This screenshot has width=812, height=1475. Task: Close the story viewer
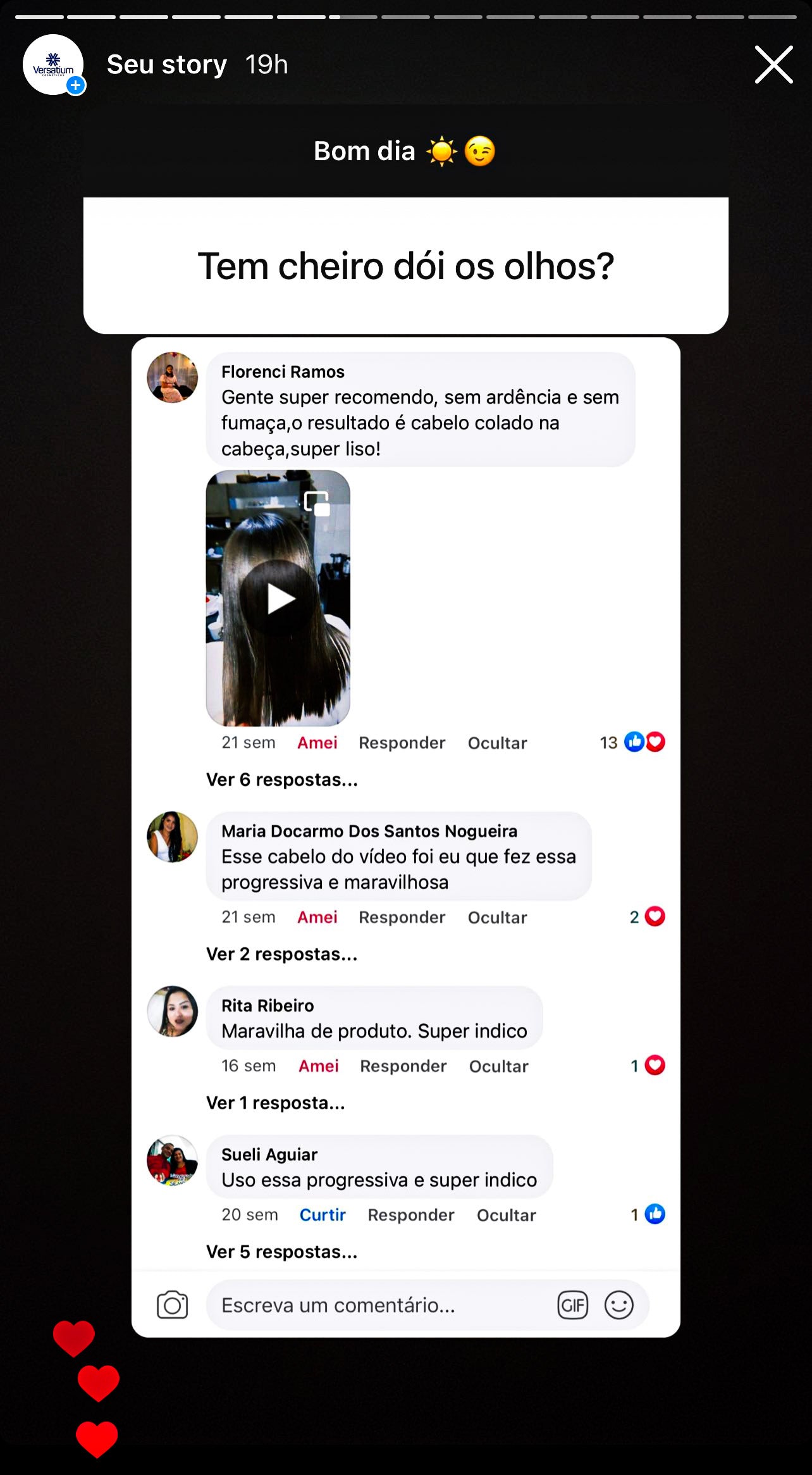(x=773, y=65)
